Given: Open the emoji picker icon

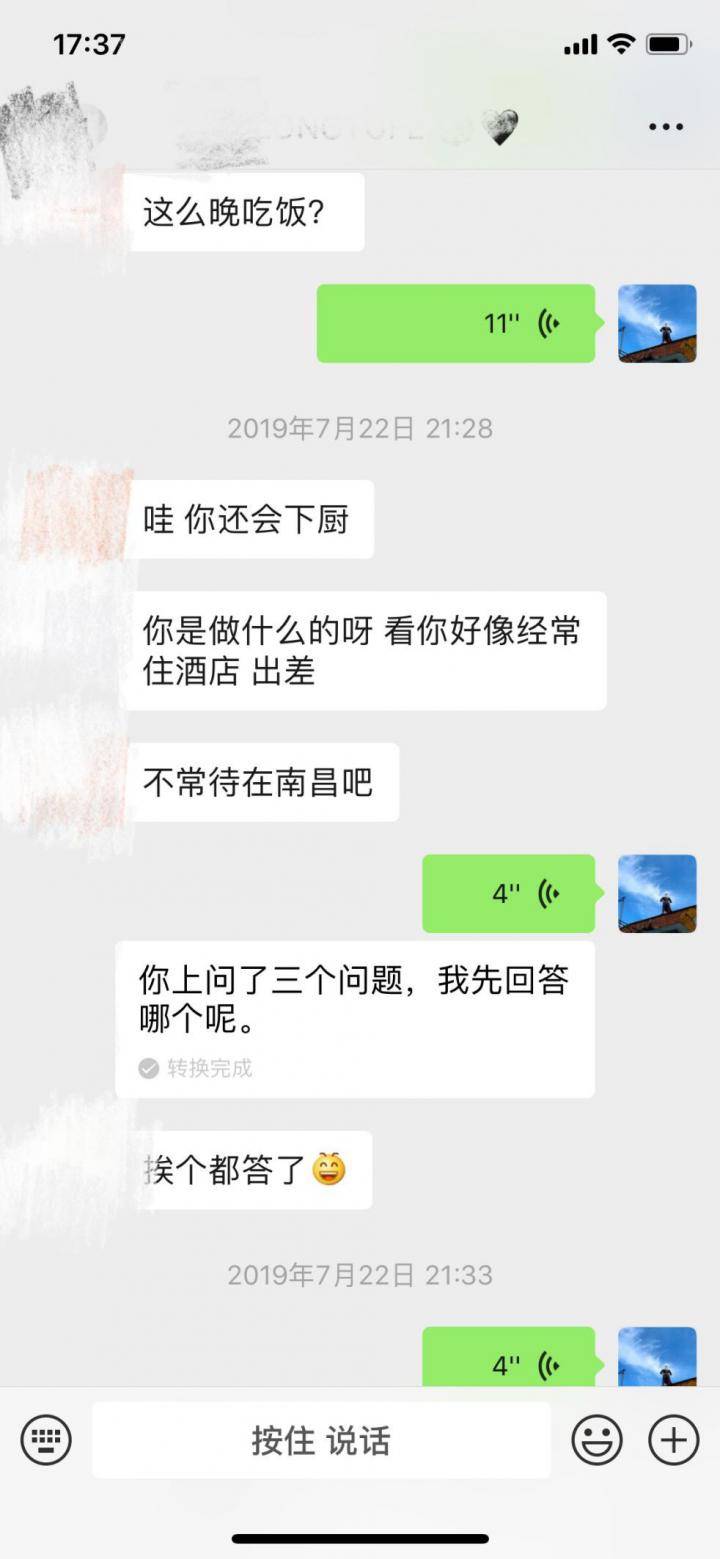Looking at the screenshot, I should coord(599,1440).
